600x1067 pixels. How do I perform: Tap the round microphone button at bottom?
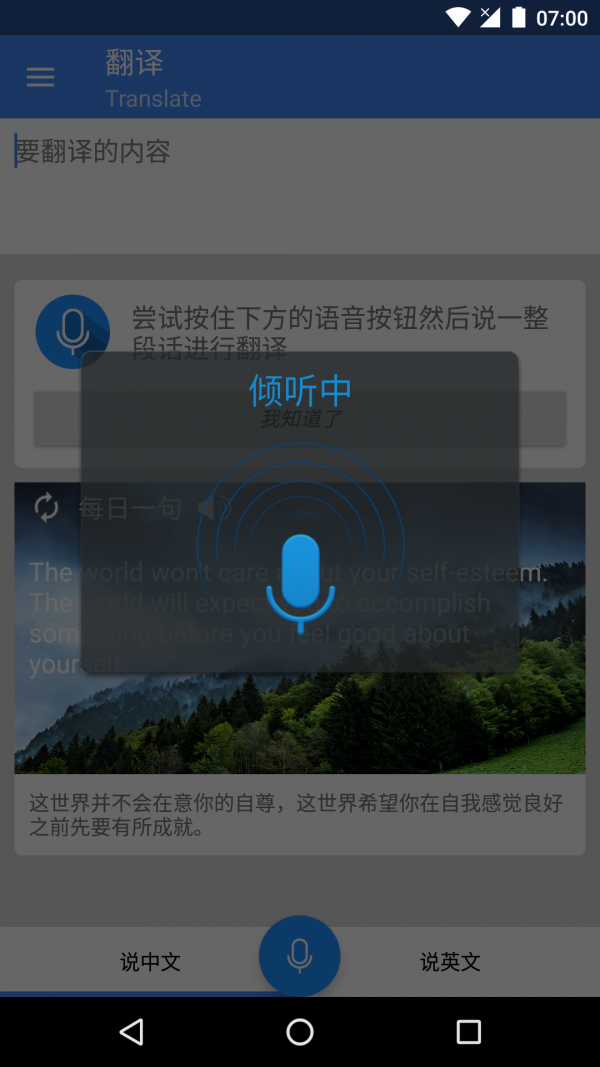300,956
